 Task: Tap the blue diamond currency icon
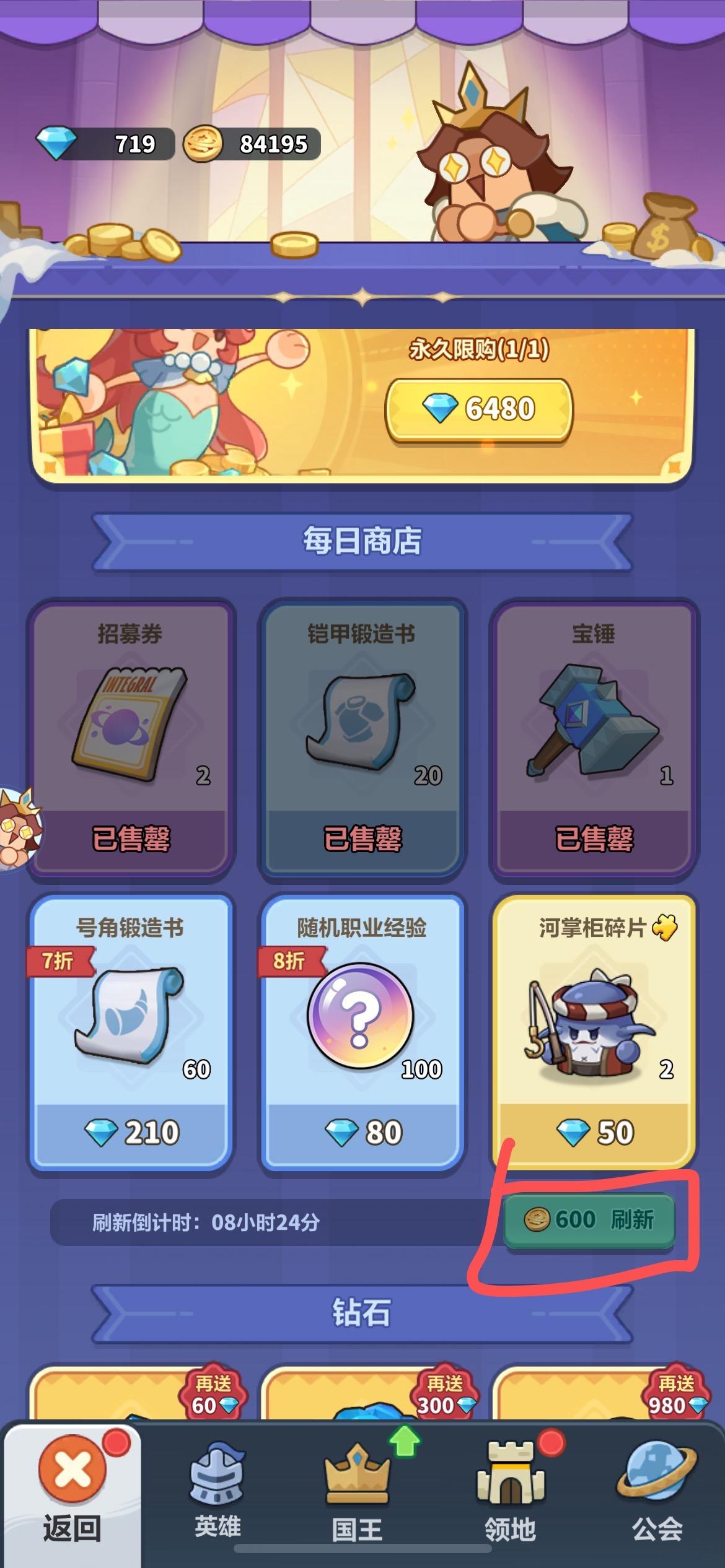(56, 142)
